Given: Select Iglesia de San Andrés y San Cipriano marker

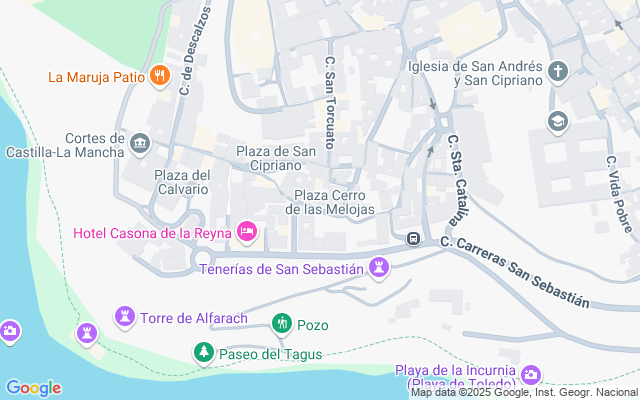Looking at the screenshot, I should [557, 73].
